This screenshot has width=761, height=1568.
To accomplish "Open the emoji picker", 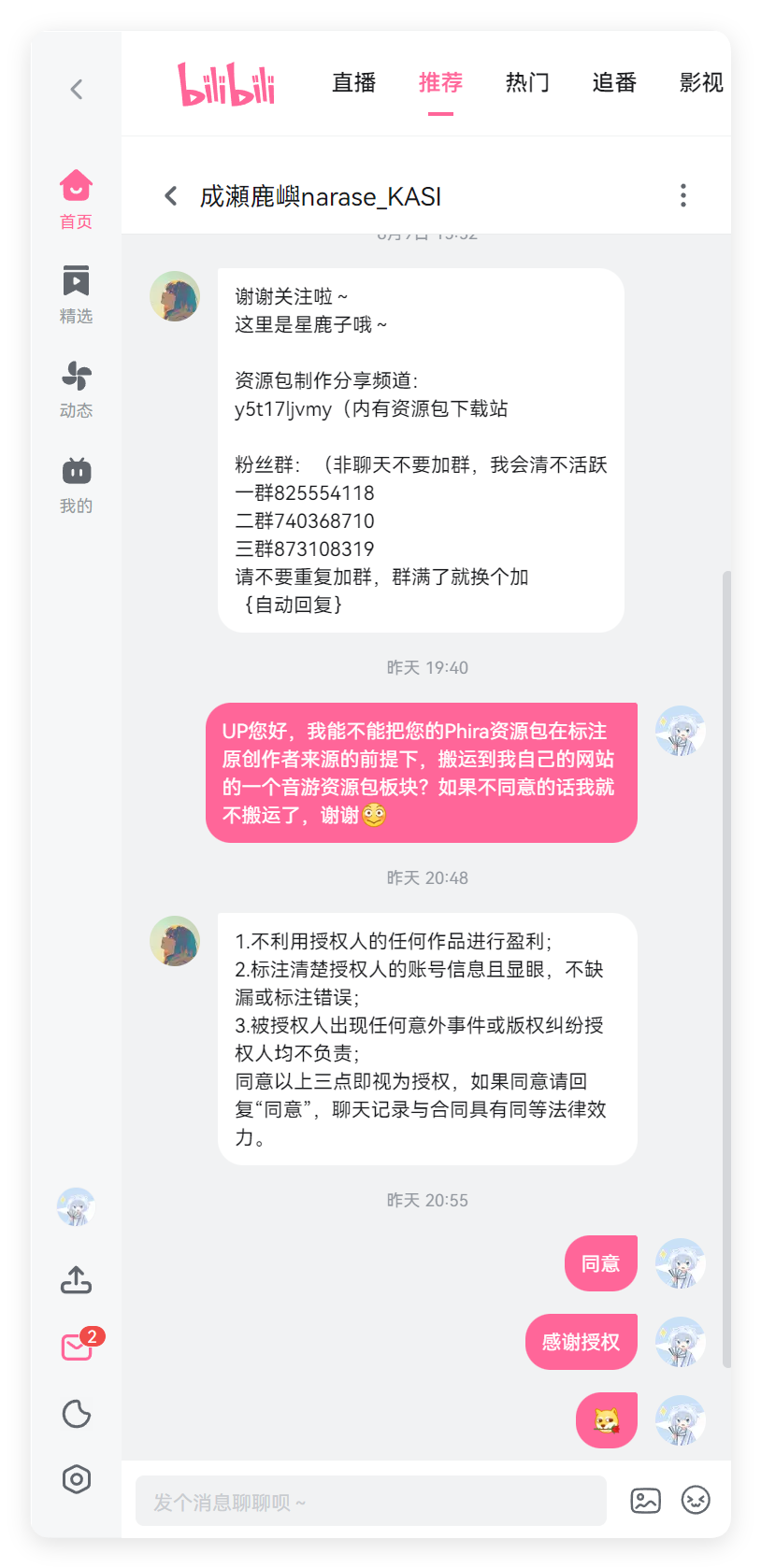I will 696,1501.
